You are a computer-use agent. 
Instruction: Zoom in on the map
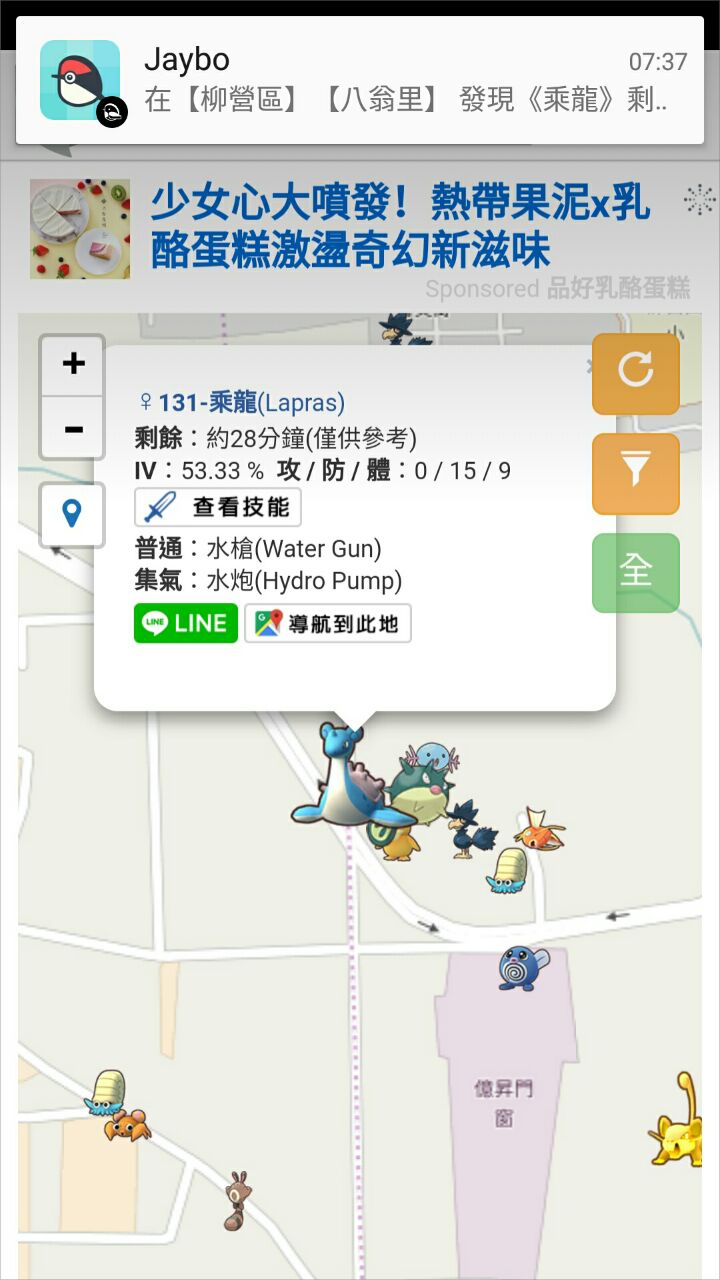click(73, 364)
